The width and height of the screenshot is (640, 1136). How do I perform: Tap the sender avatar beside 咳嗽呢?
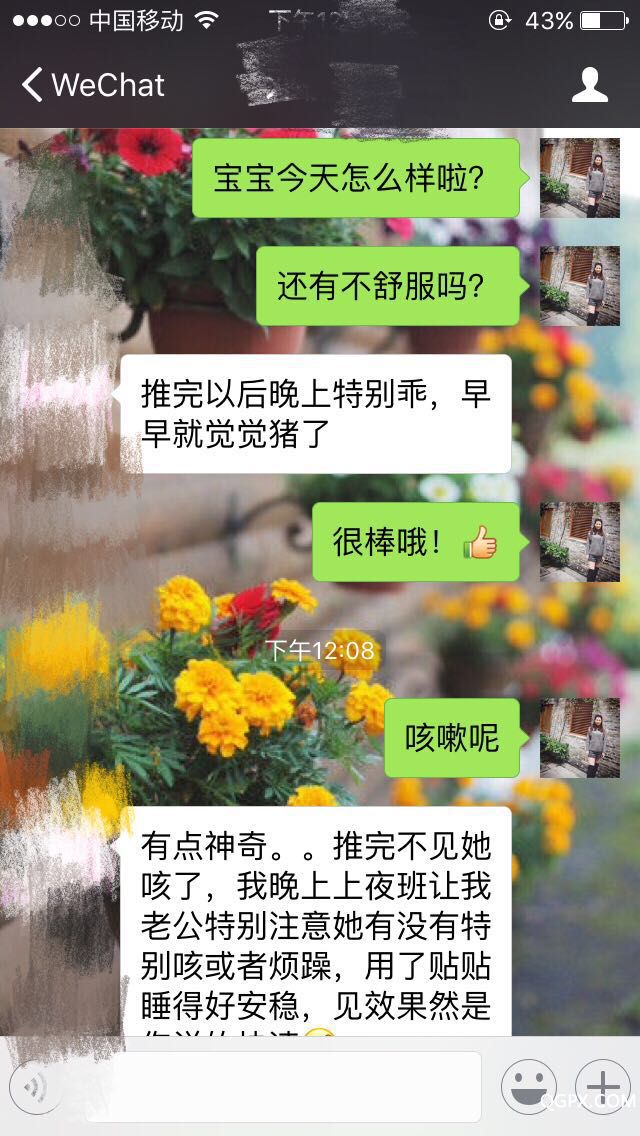(x=580, y=738)
